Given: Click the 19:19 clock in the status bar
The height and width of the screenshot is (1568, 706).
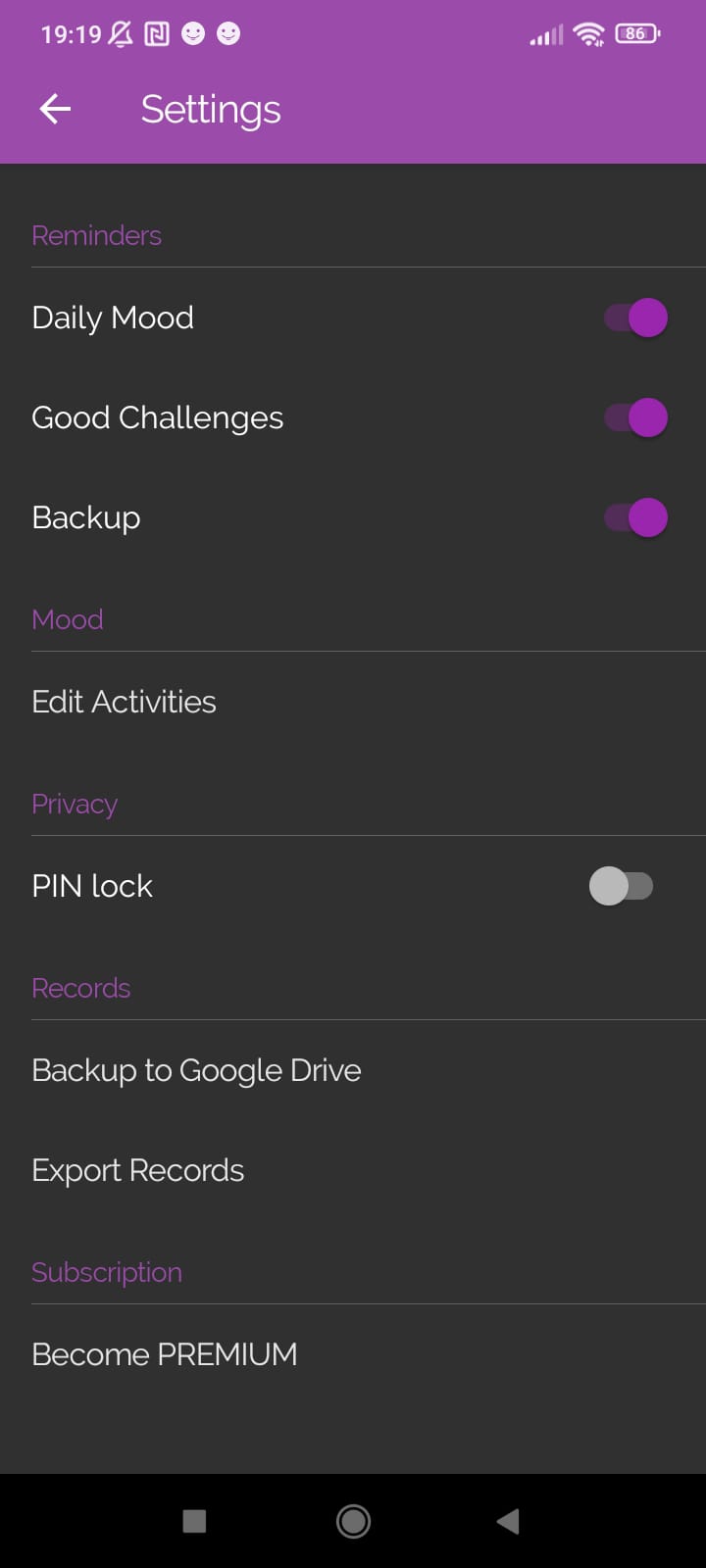Looking at the screenshot, I should [71, 33].
